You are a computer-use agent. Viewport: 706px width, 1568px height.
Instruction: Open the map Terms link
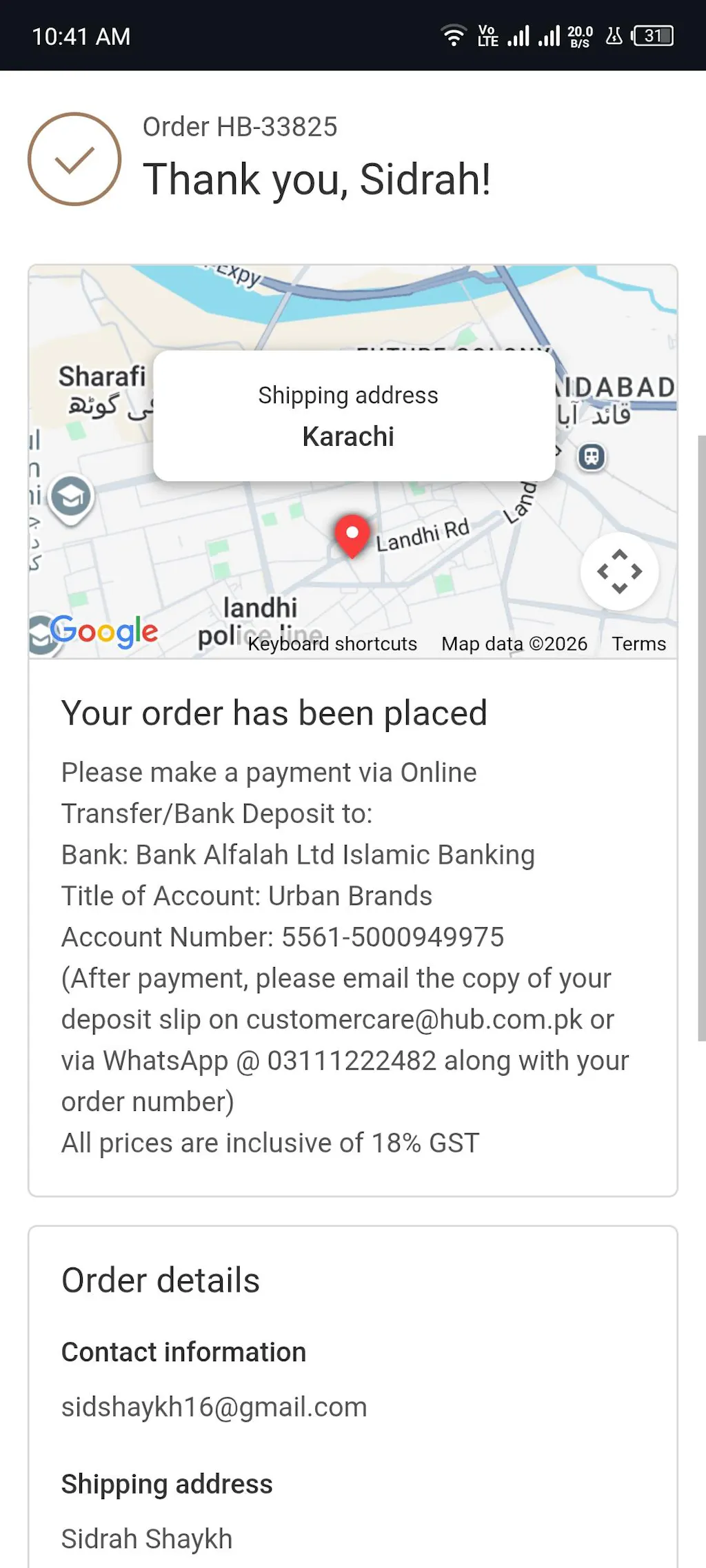click(x=638, y=644)
